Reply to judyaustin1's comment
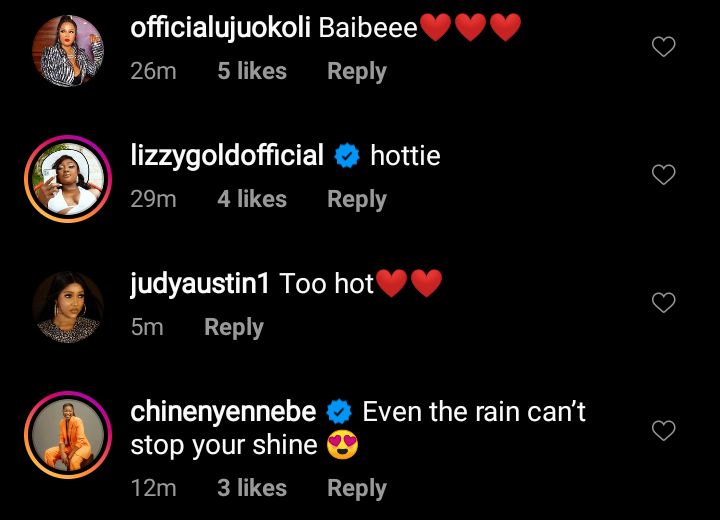 pyautogui.click(x=234, y=328)
